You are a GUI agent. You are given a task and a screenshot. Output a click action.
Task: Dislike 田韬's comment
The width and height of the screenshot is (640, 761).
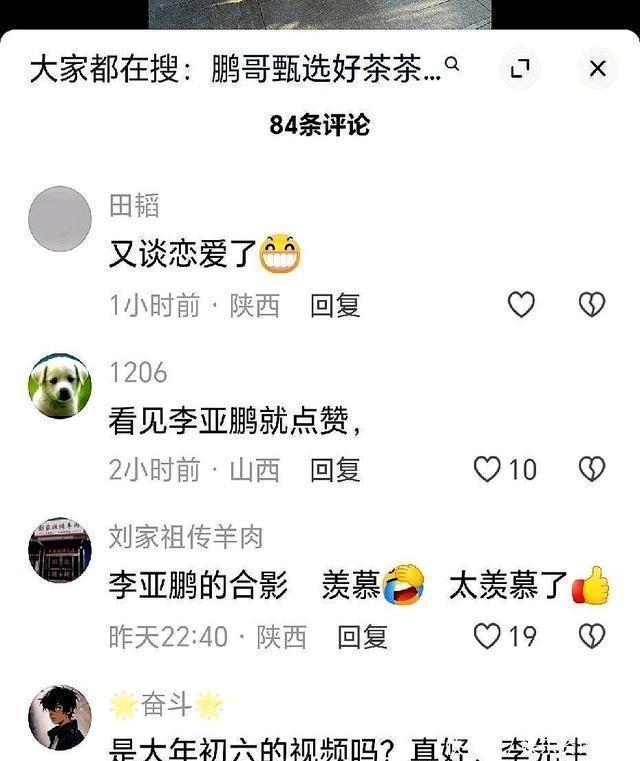coord(592,305)
